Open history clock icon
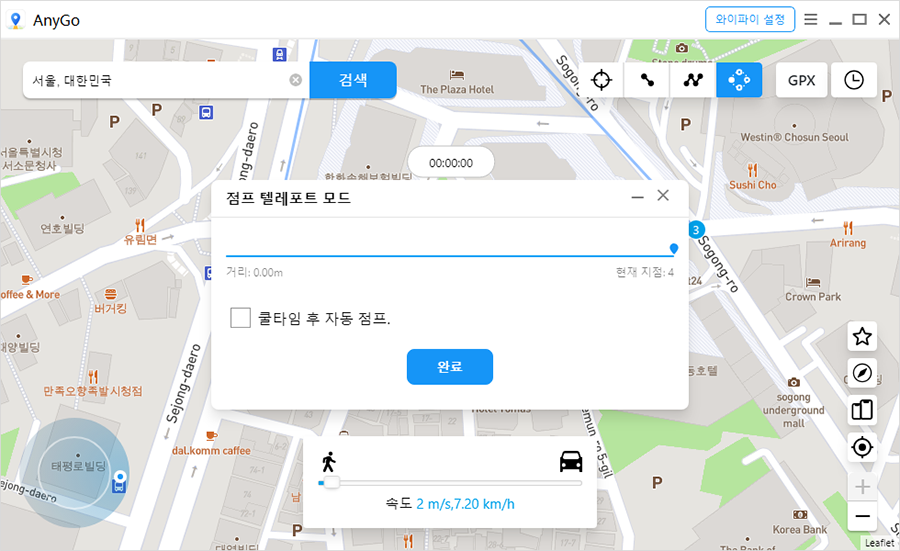Screen dimensions: 900x551 [x=853, y=80]
